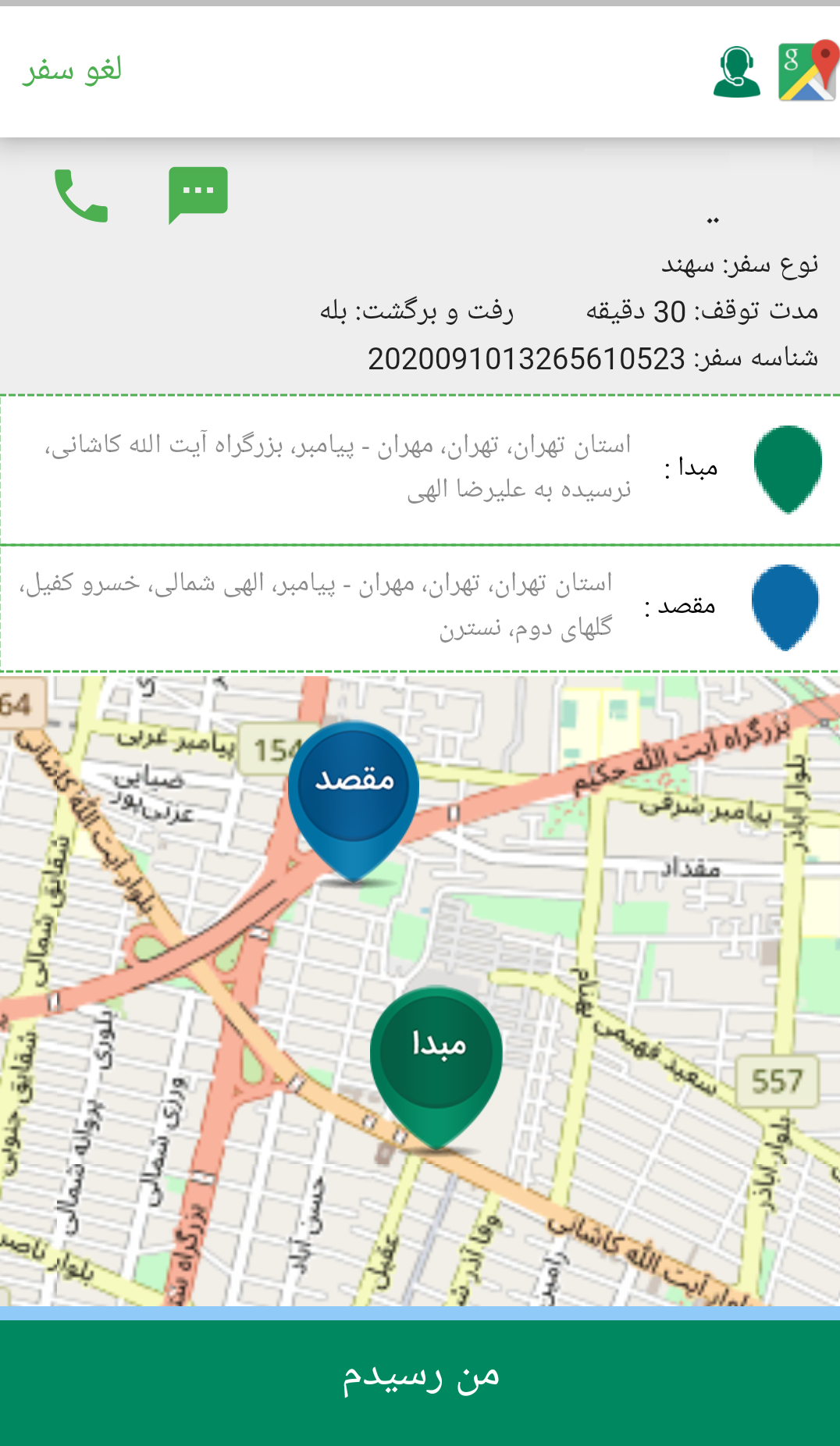The width and height of the screenshot is (840, 1446).
Task: Select the مبدا origin address row
Action: coord(420,468)
